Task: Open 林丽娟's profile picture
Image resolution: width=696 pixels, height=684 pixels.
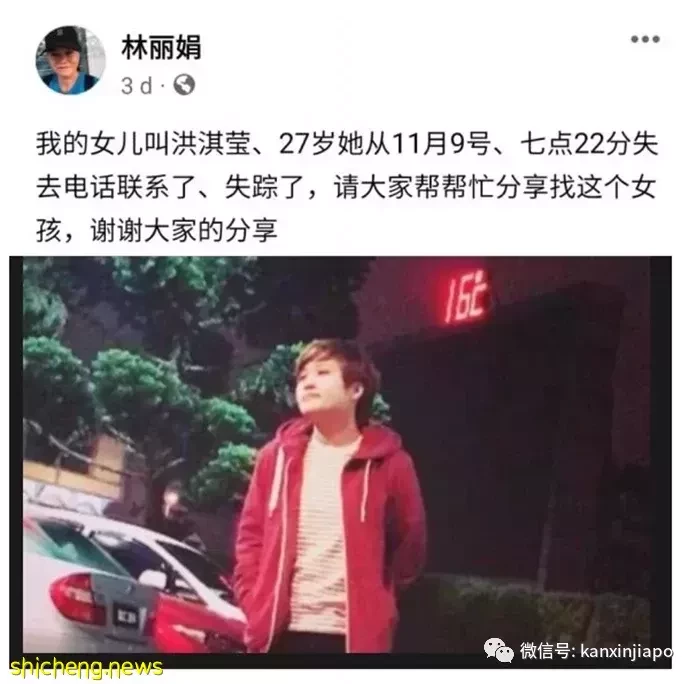Action: (x=71, y=62)
